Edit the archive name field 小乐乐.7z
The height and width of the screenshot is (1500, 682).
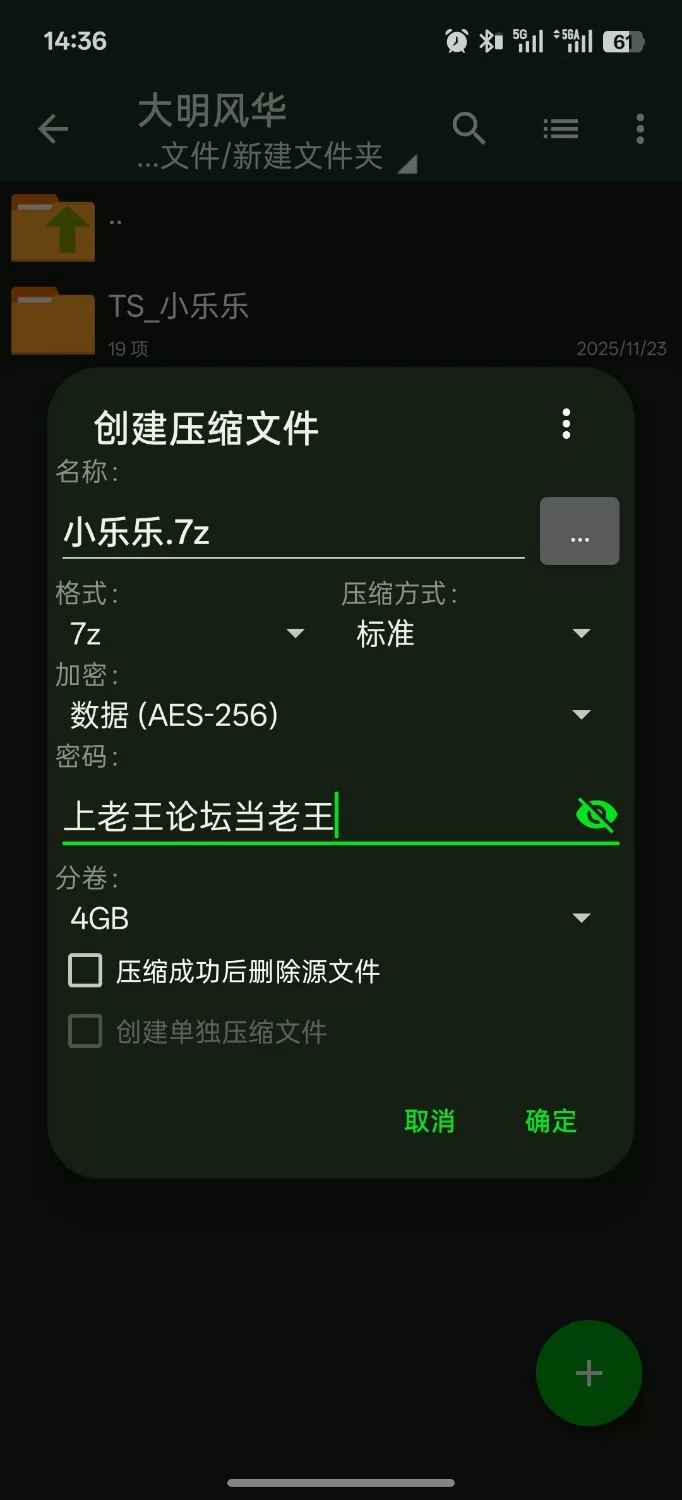[x=290, y=533]
